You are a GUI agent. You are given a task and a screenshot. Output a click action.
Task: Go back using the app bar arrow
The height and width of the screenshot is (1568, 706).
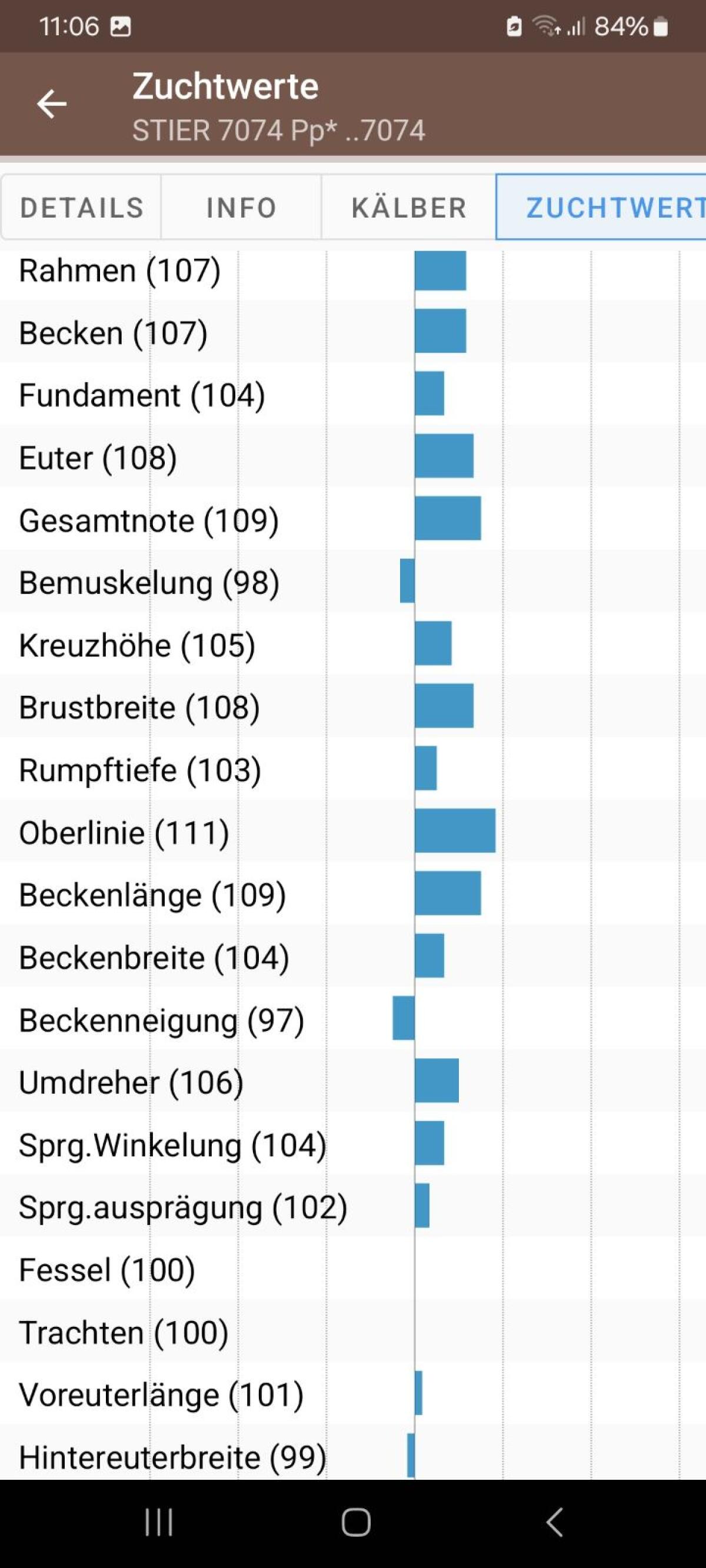click(52, 104)
